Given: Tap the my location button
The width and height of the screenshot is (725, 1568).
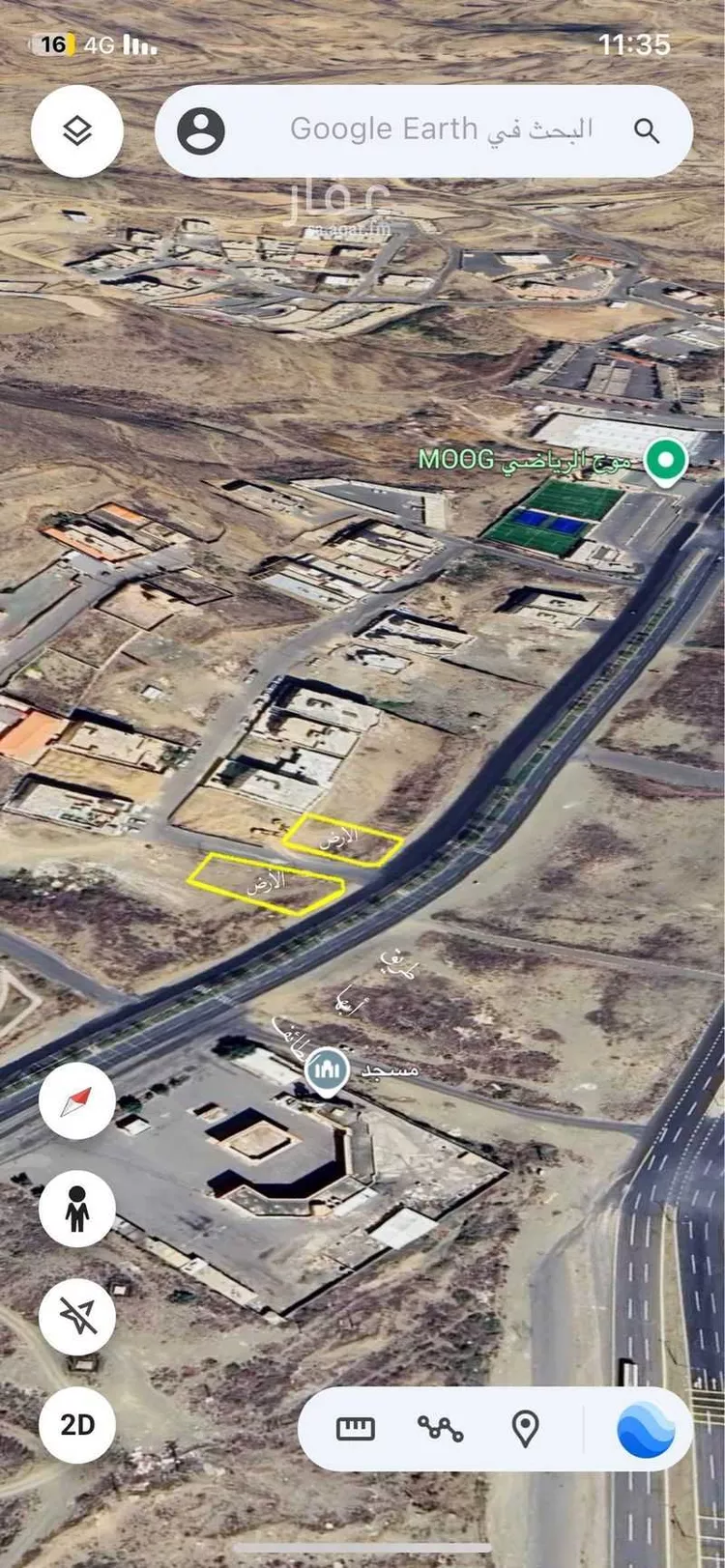Looking at the screenshot, I should coord(77,1316).
